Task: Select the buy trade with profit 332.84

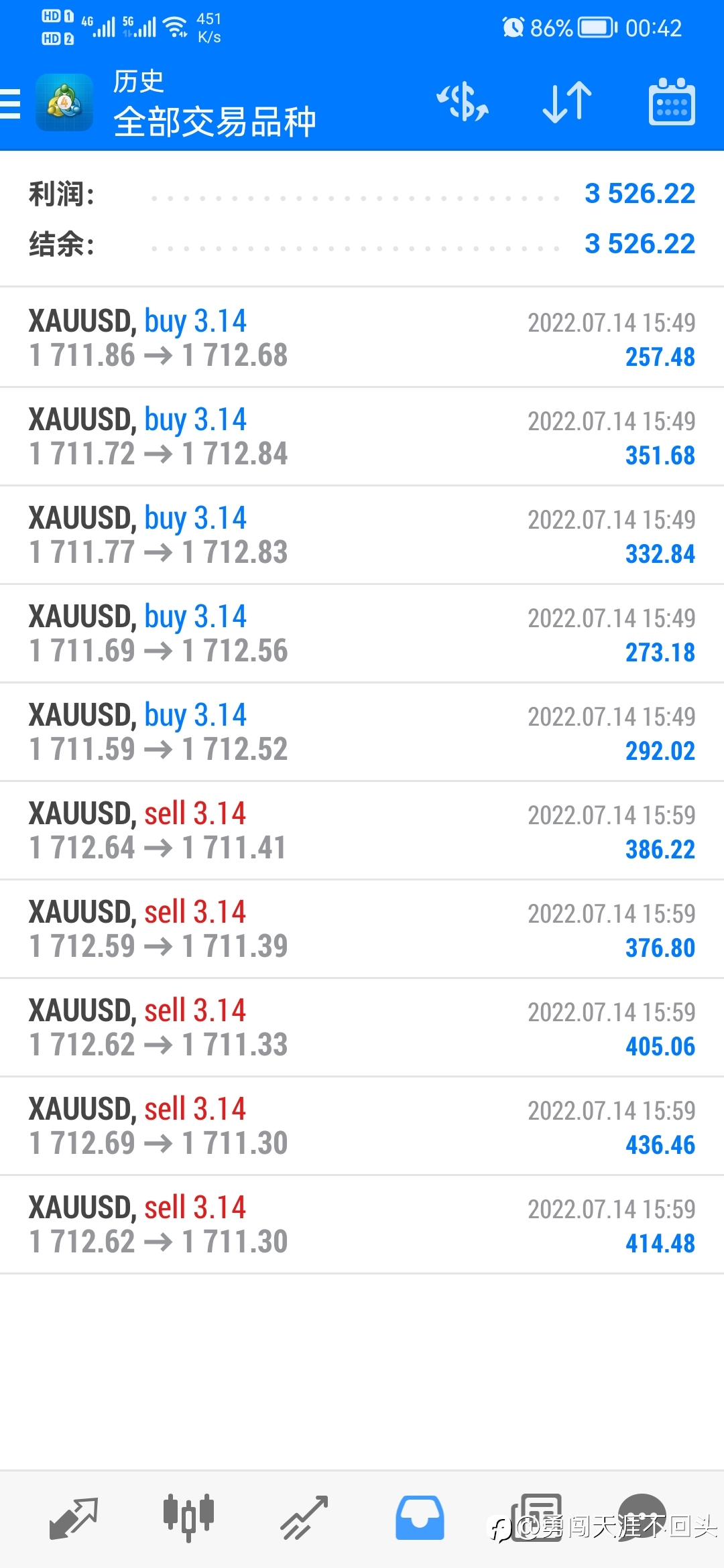Action: click(x=362, y=535)
